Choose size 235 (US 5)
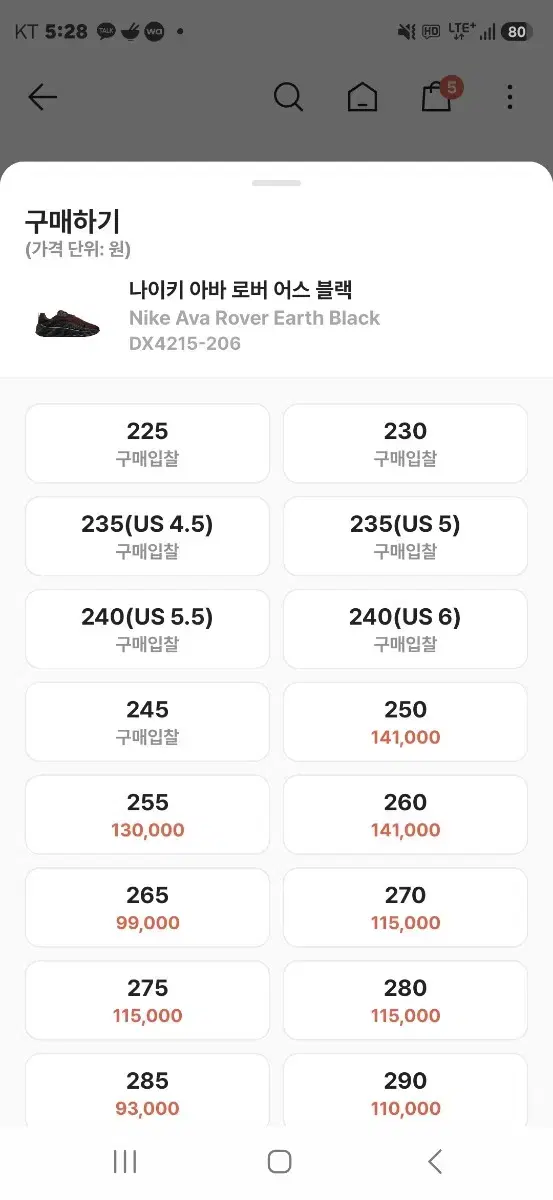The height and width of the screenshot is (1200, 553). click(x=405, y=537)
